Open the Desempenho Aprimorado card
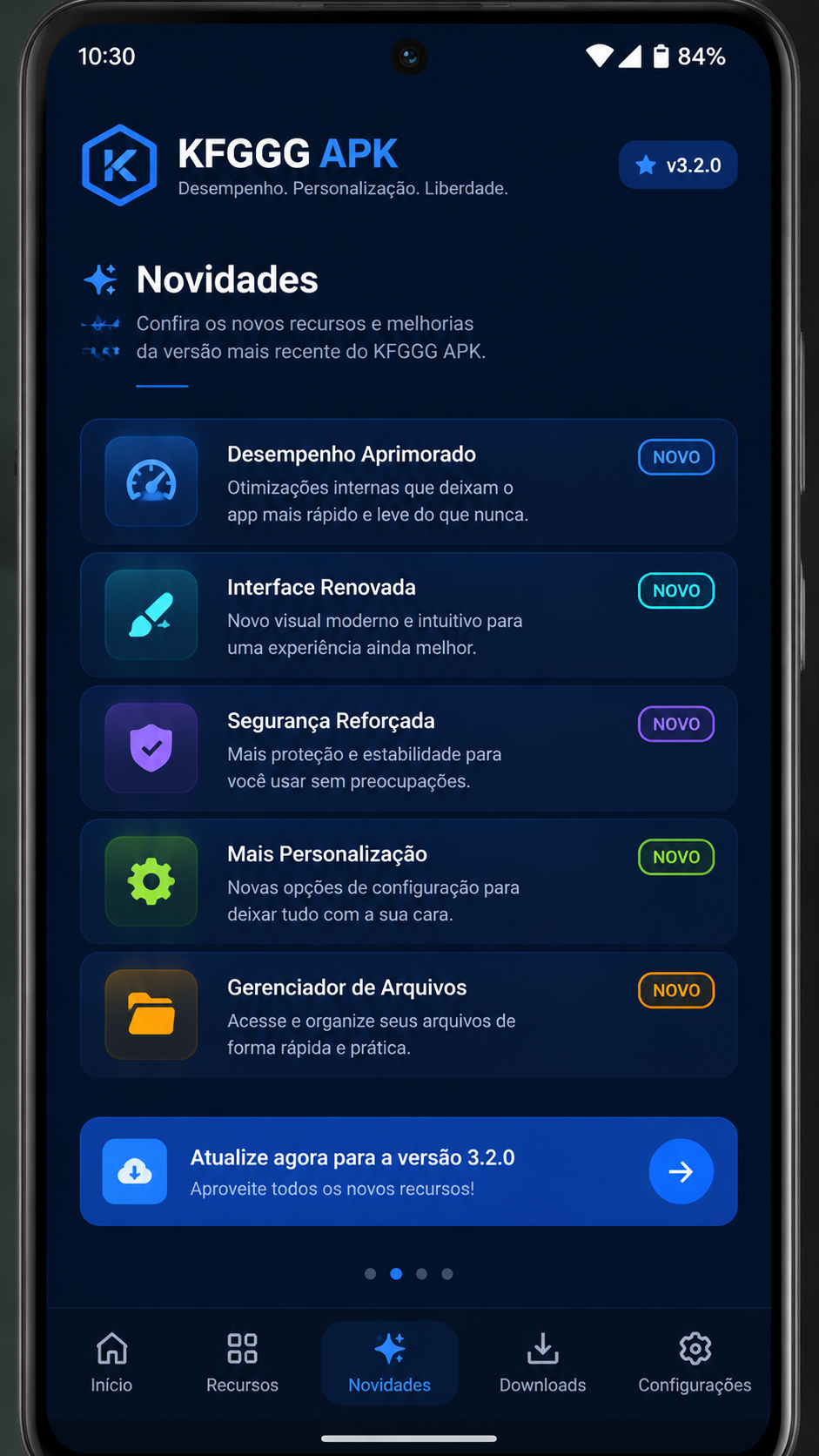This screenshot has height=1456, width=819. coord(408,482)
